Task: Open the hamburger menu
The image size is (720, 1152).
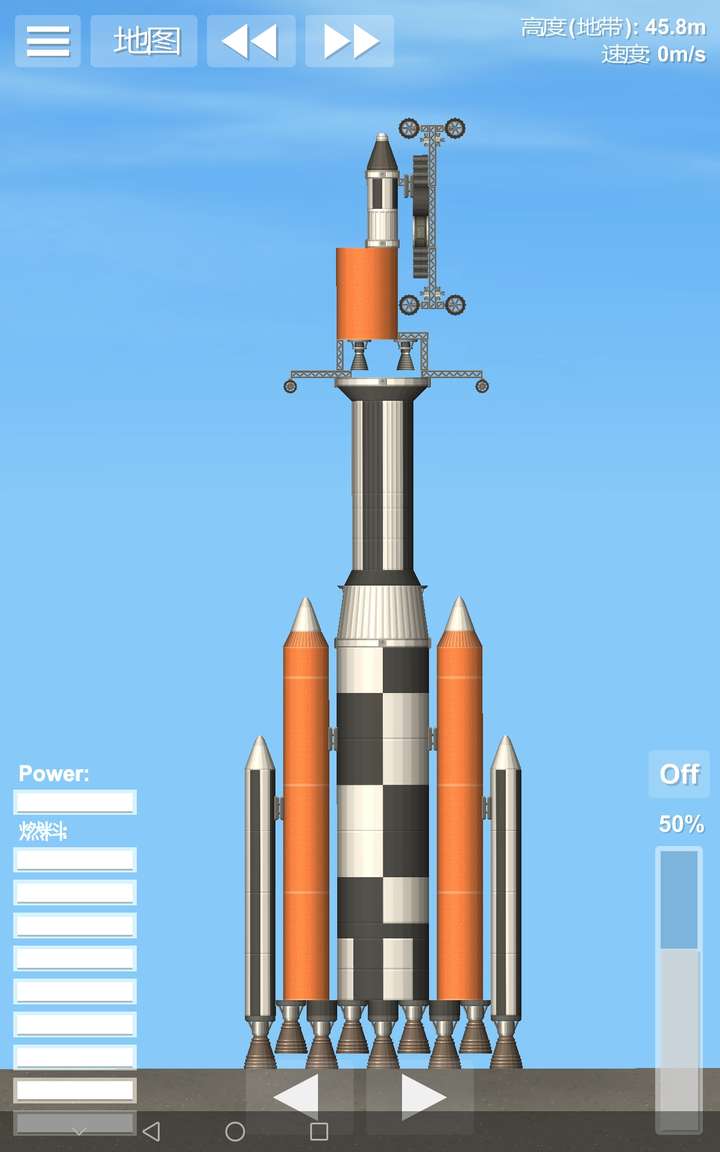Action: point(48,41)
